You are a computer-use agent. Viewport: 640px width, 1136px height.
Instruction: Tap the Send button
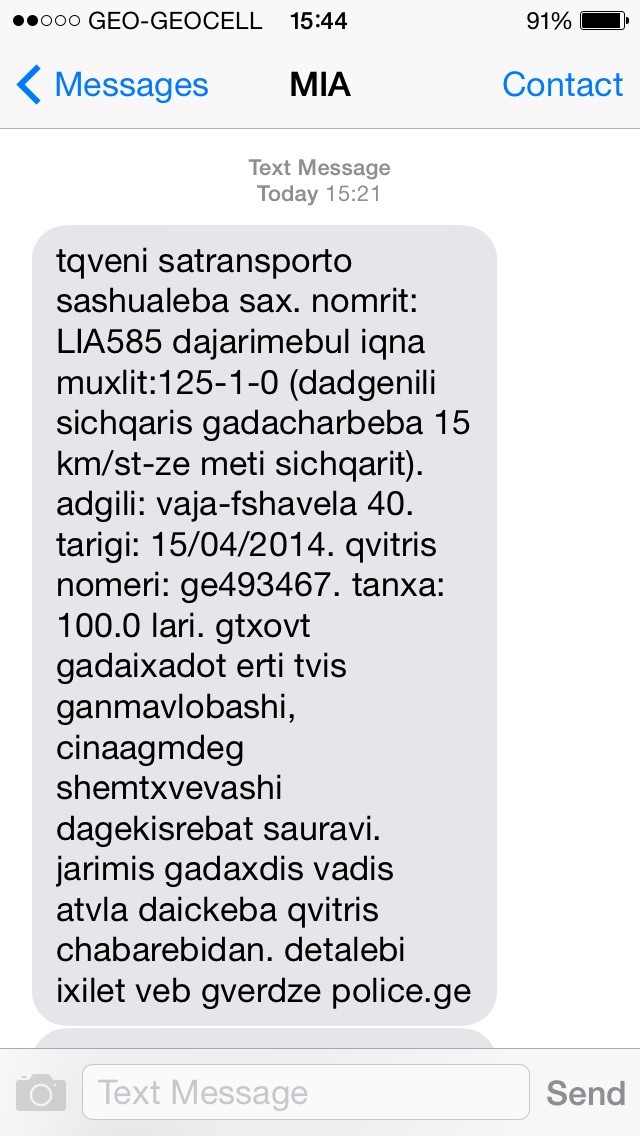pyautogui.click(x=585, y=1093)
